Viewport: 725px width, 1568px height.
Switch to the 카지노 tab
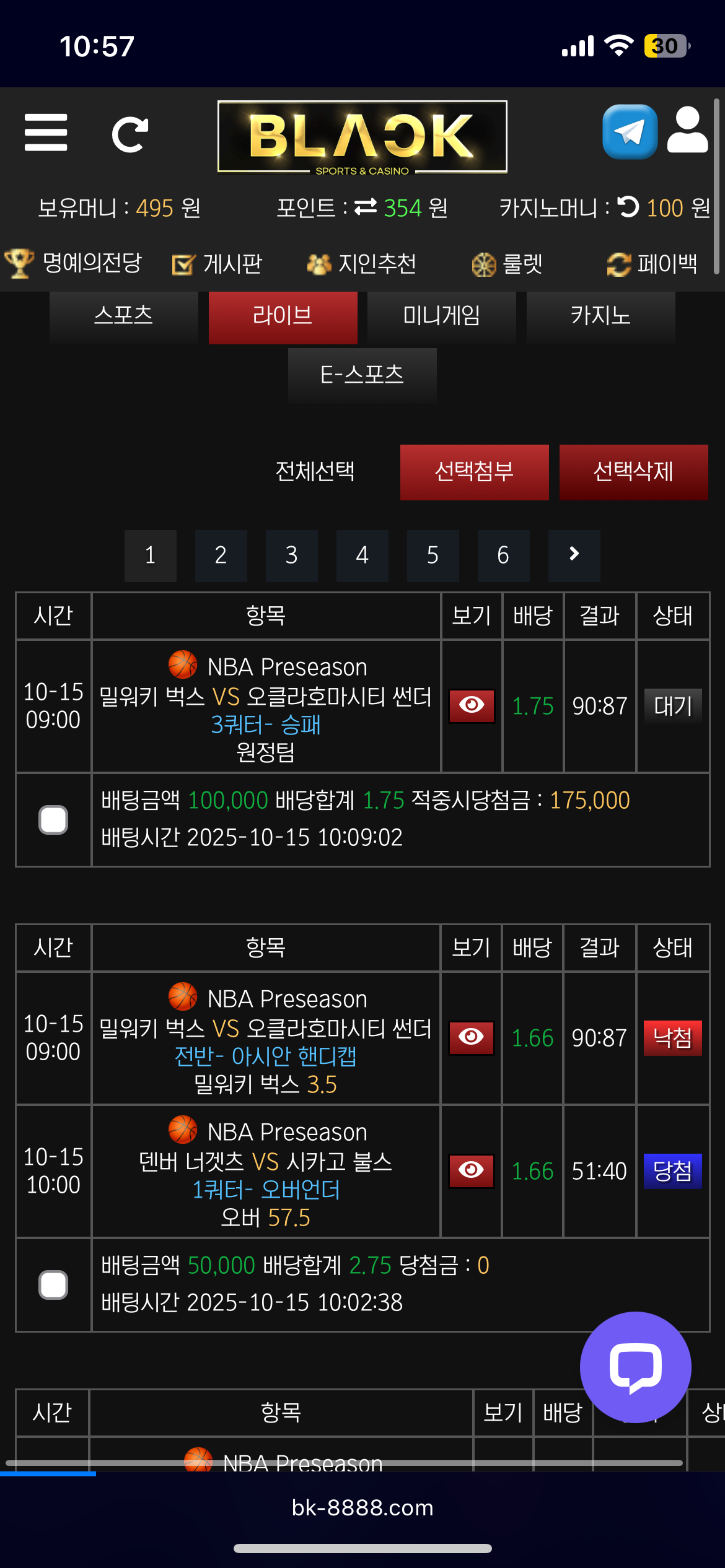[600, 316]
